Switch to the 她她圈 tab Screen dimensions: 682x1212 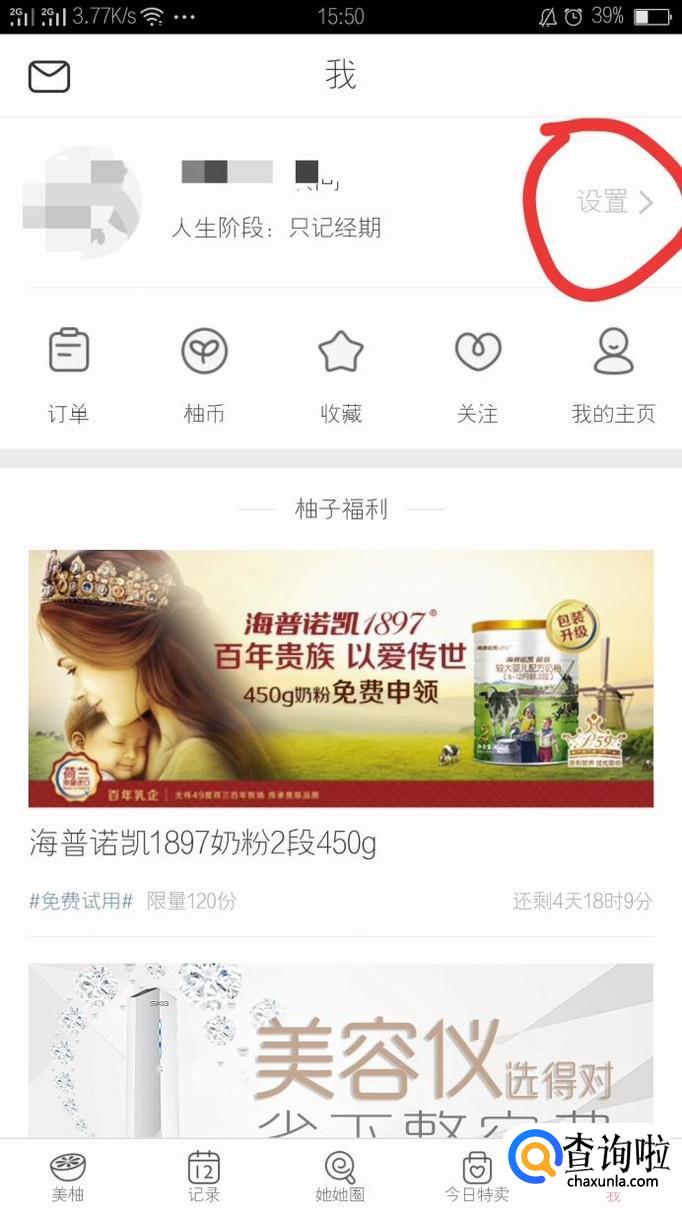coord(340,1176)
